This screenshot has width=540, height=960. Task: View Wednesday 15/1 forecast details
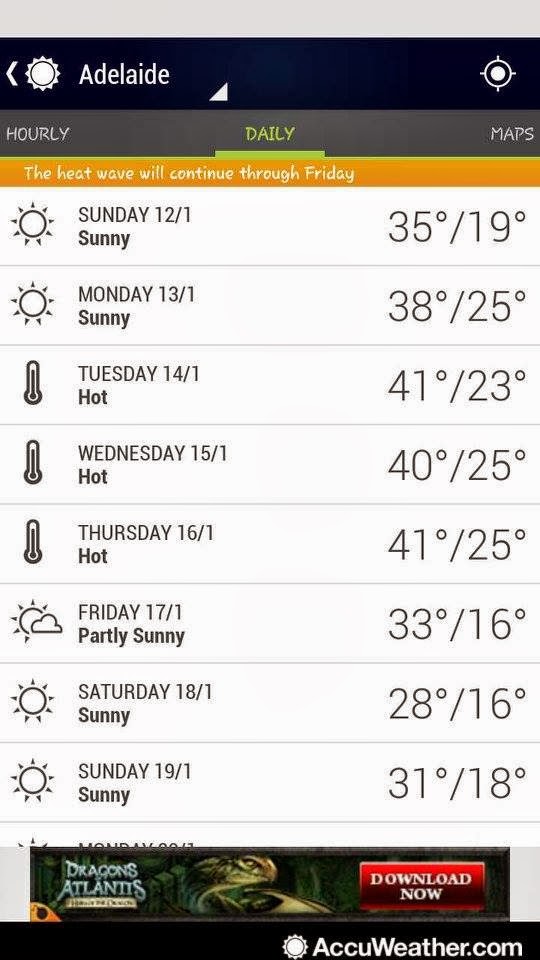(270, 465)
